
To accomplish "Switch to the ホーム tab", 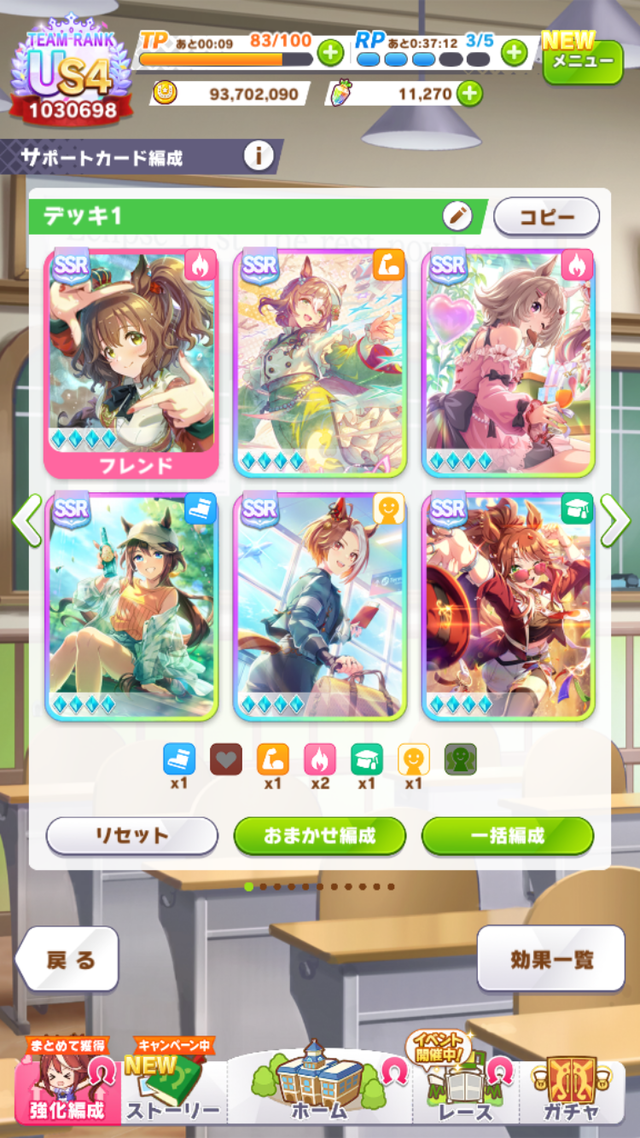I will pos(318,1092).
